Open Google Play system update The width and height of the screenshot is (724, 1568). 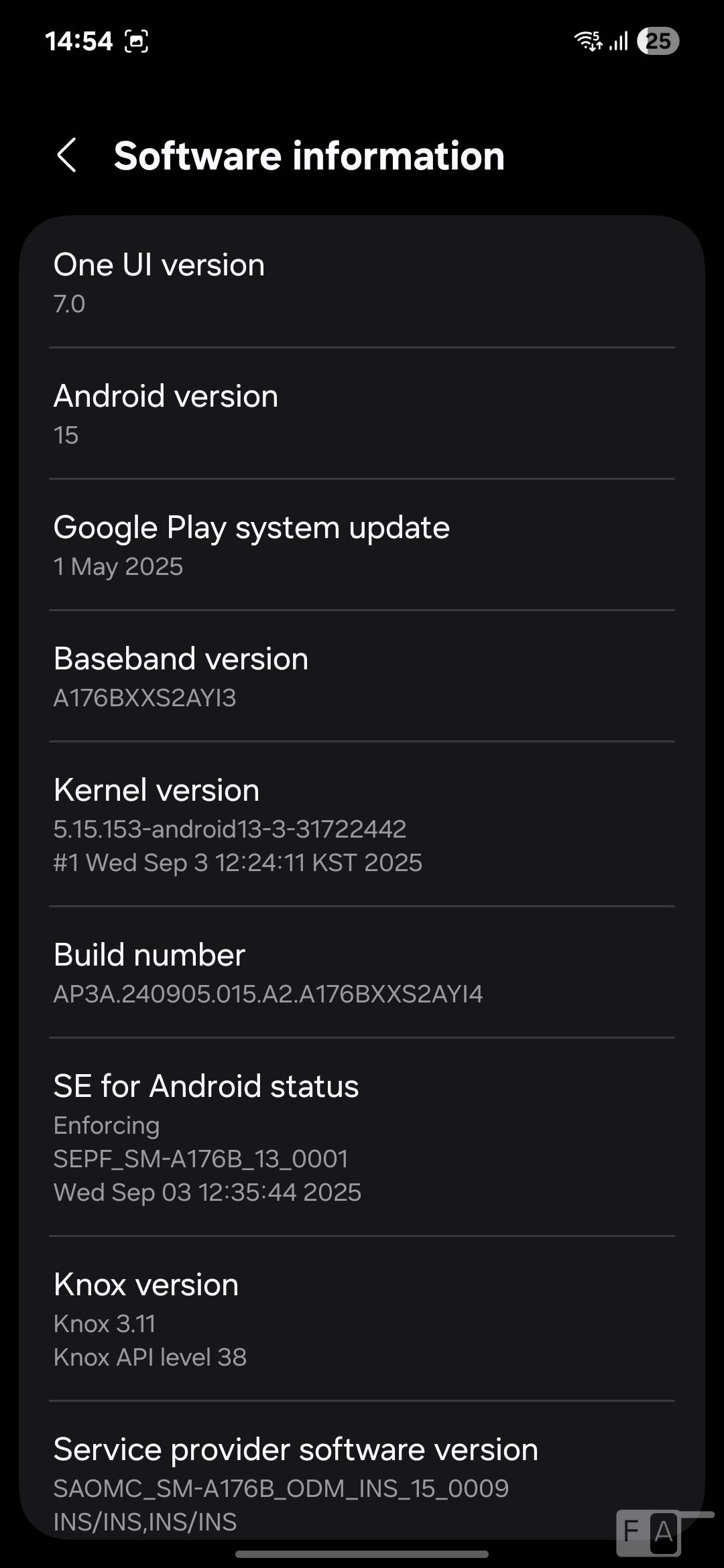(x=362, y=545)
